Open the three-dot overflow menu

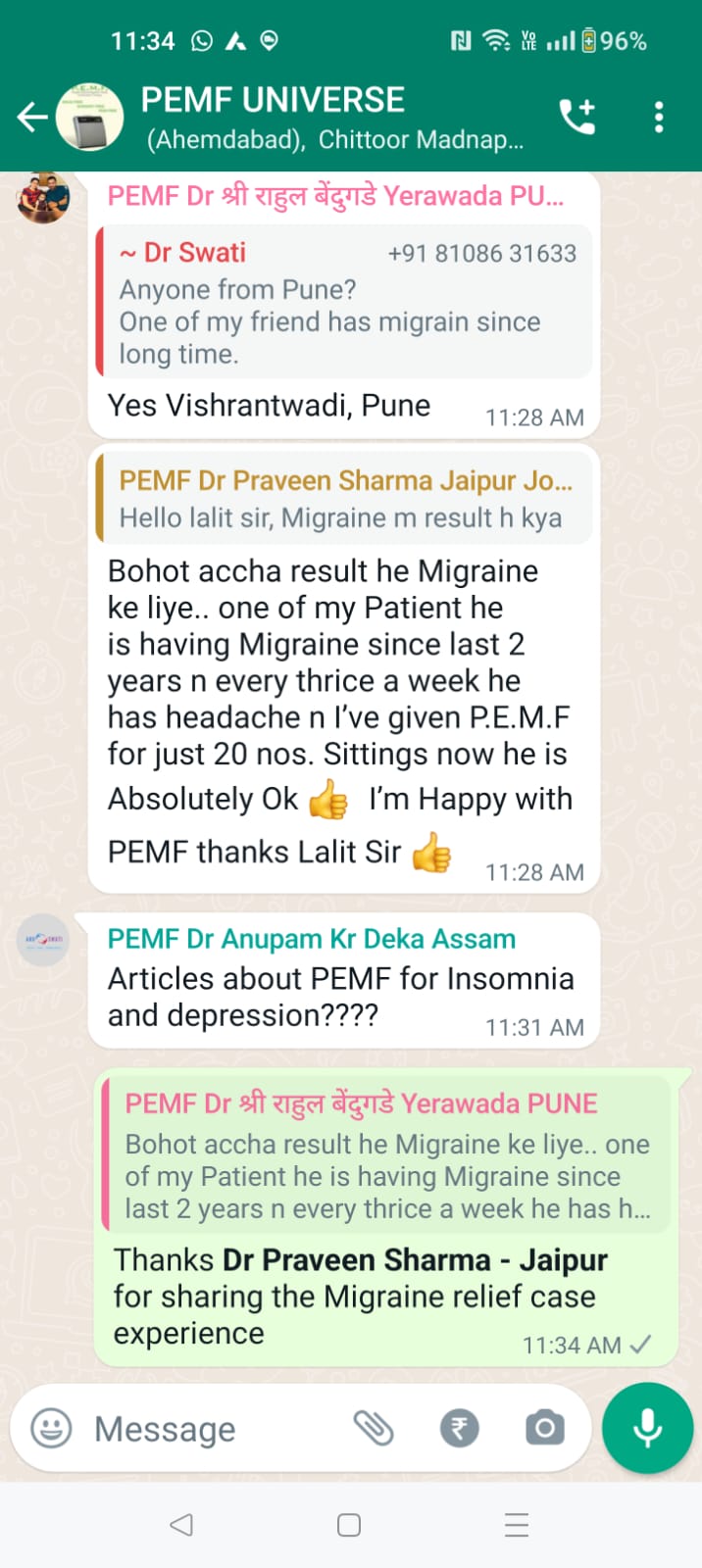659,117
